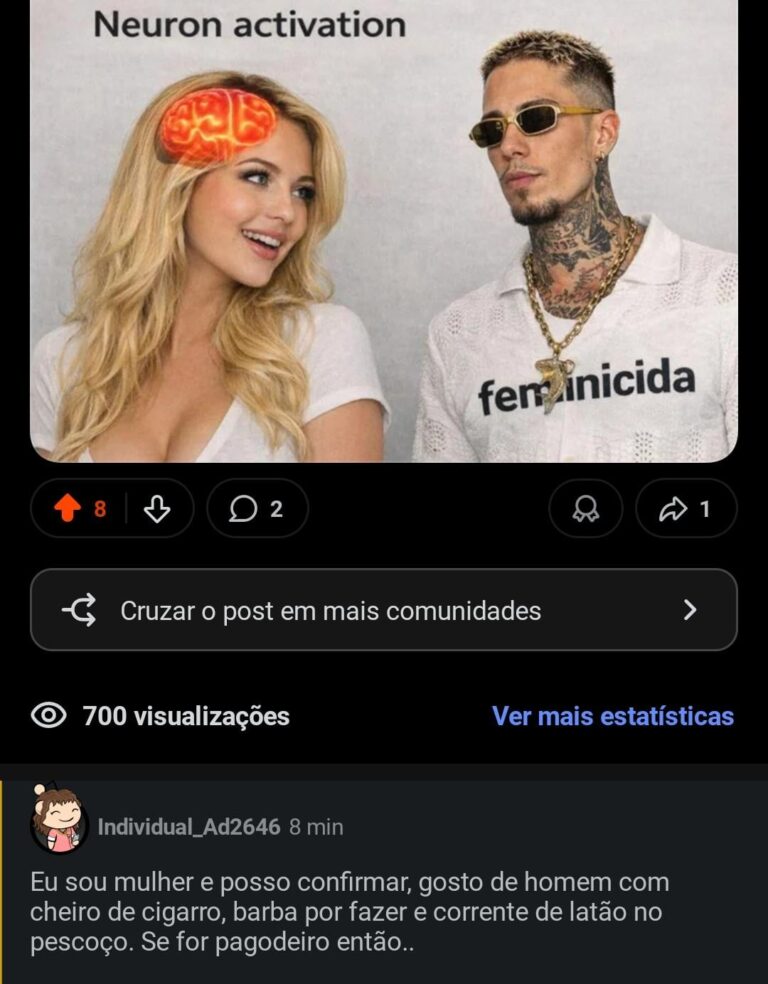
Task: Open Ver mais estatísticas link
Action: [x=612, y=716]
